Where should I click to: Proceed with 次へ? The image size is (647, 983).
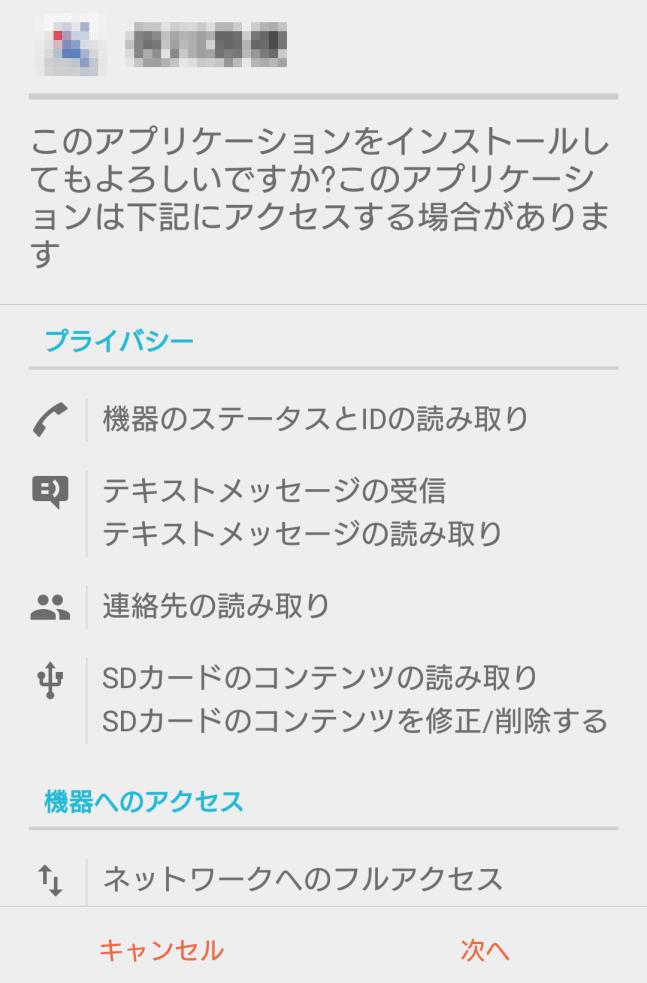point(485,949)
